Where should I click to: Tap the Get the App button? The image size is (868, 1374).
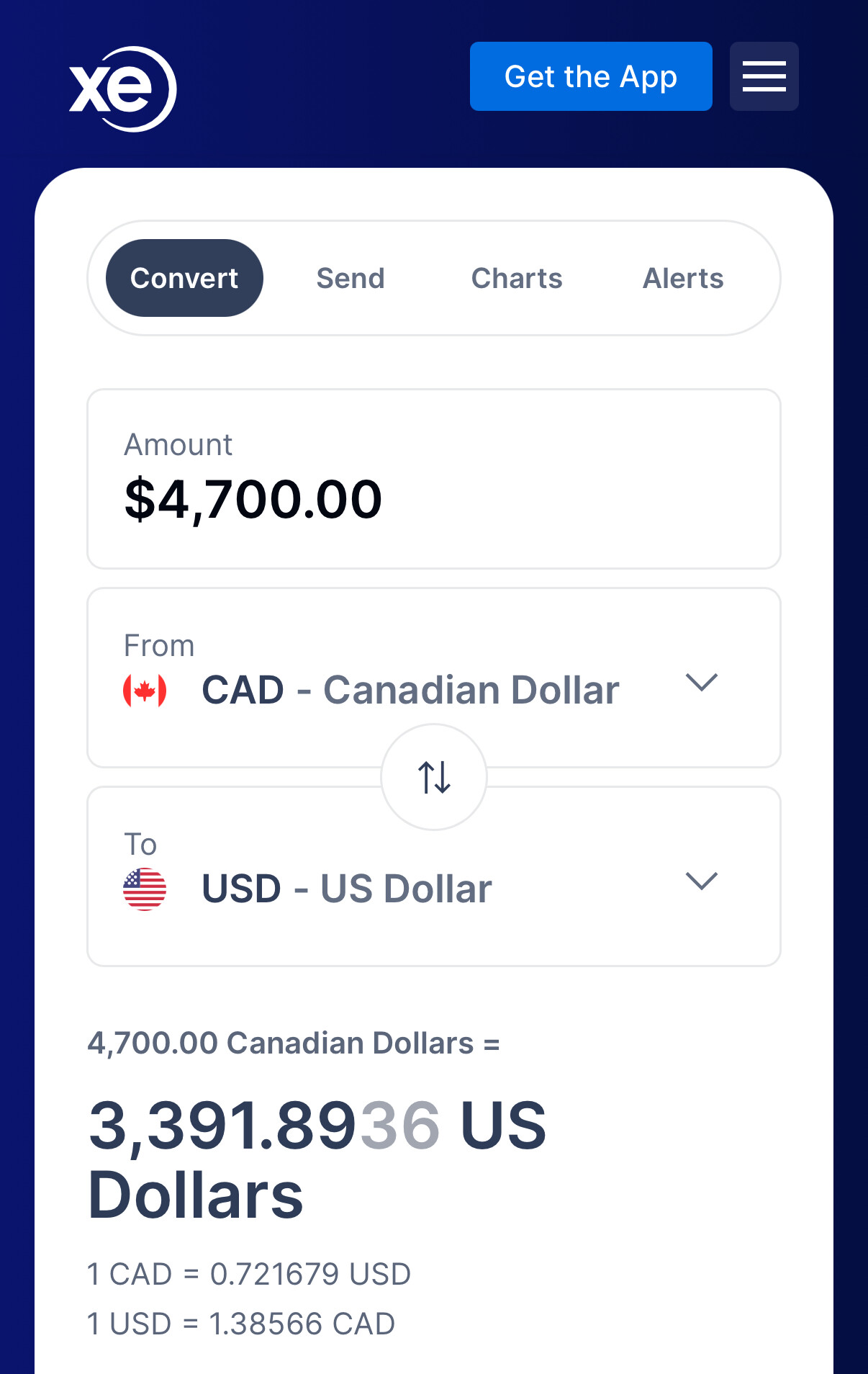point(590,76)
